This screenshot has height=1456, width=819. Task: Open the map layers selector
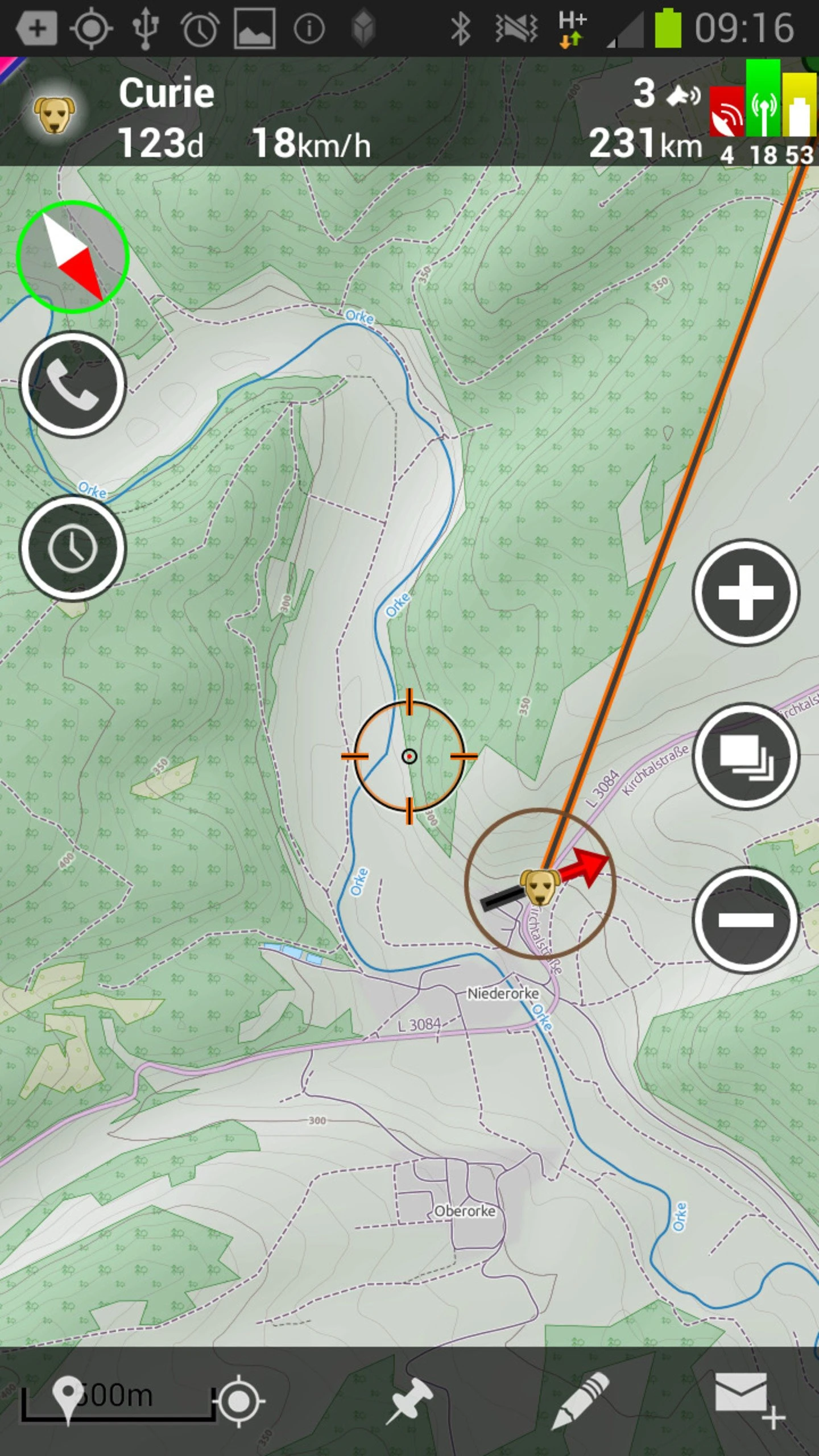746,756
